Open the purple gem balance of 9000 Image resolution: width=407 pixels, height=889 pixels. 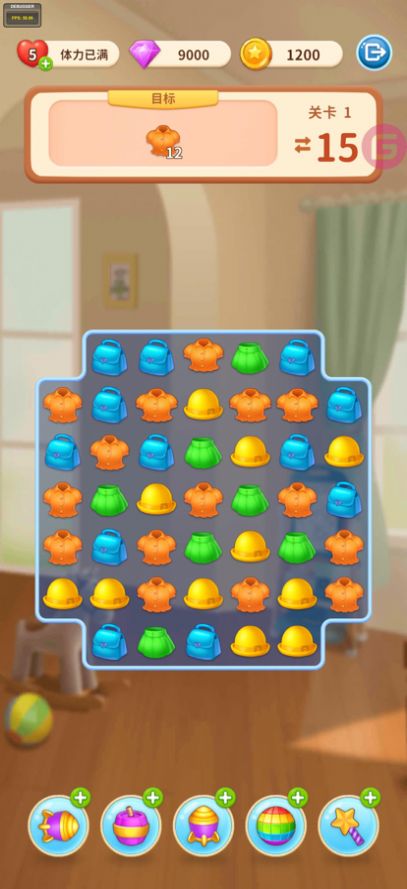[180, 54]
